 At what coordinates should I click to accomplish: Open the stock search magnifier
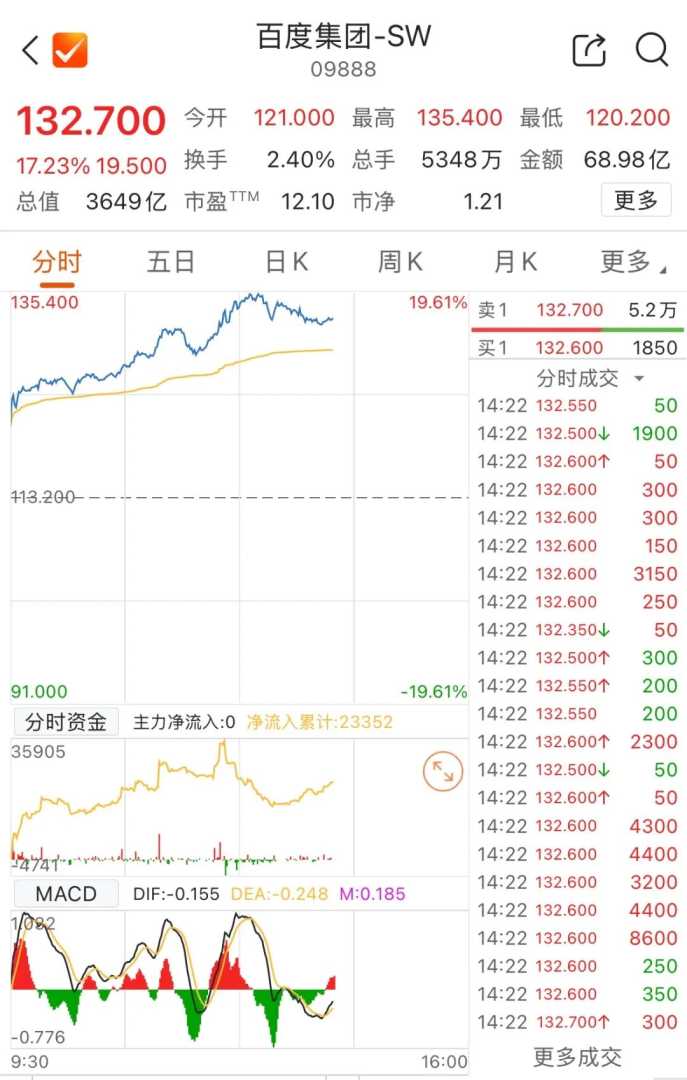(652, 49)
